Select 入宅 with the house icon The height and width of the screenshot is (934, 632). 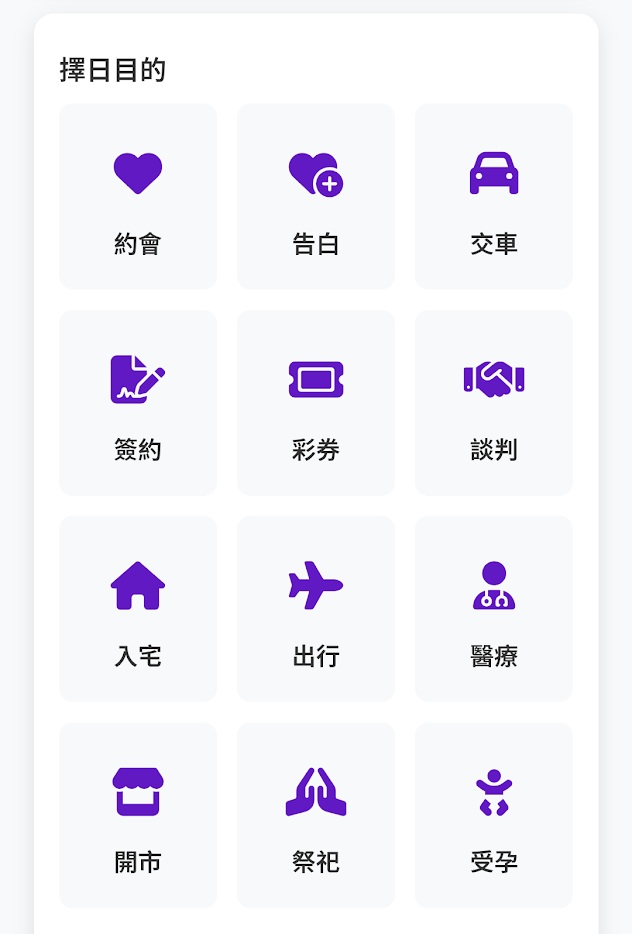tap(138, 609)
